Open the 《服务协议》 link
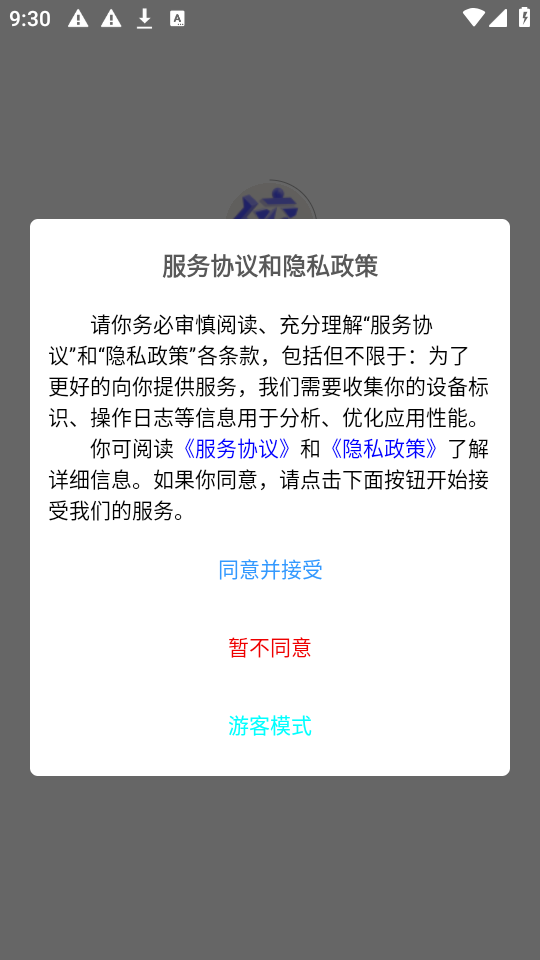 pos(237,449)
